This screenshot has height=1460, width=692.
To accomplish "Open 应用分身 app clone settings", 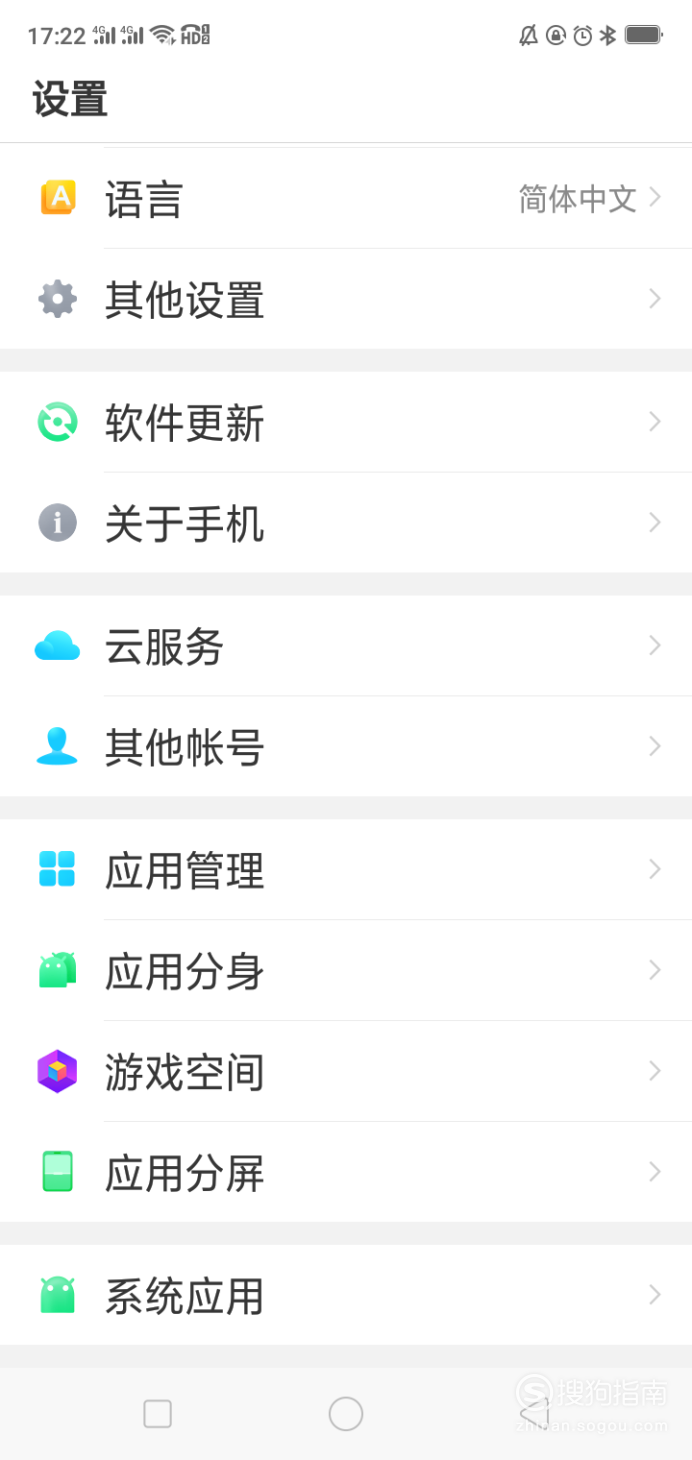I will 346,971.
